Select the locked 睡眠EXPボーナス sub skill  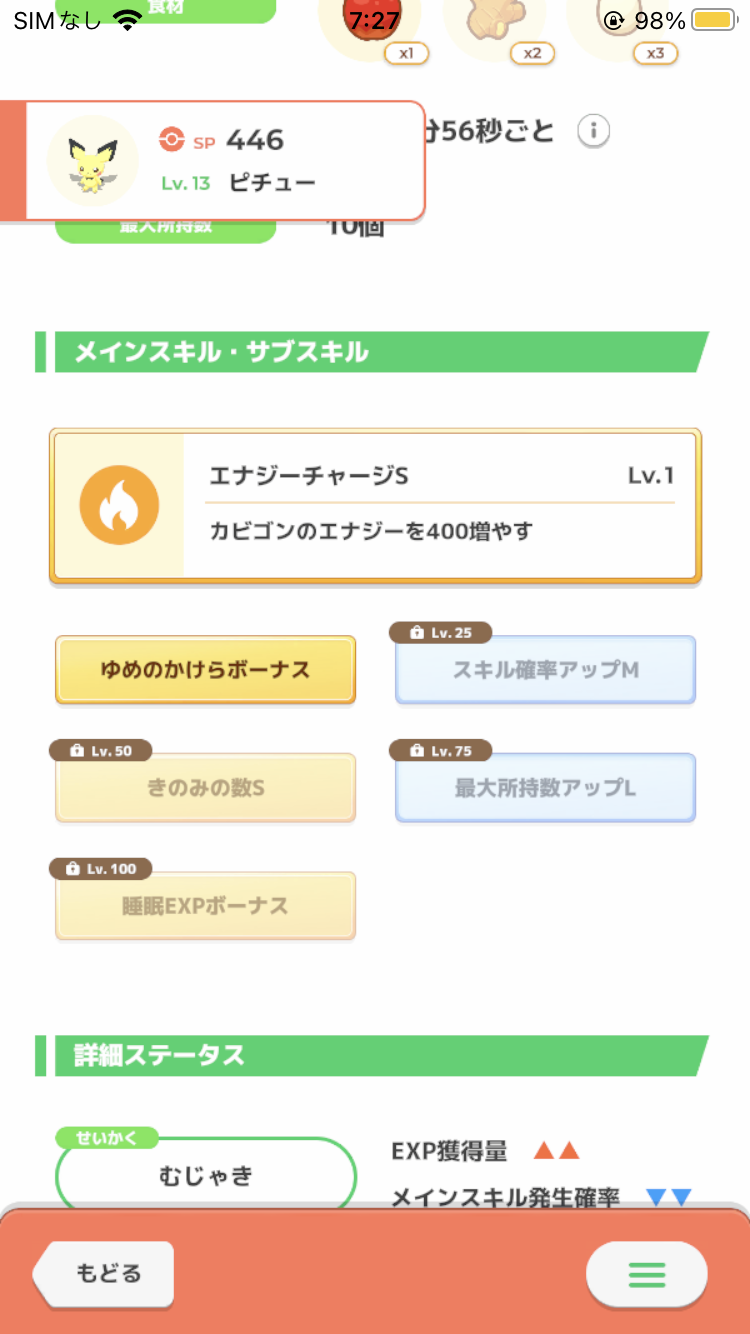coord(205,906)
